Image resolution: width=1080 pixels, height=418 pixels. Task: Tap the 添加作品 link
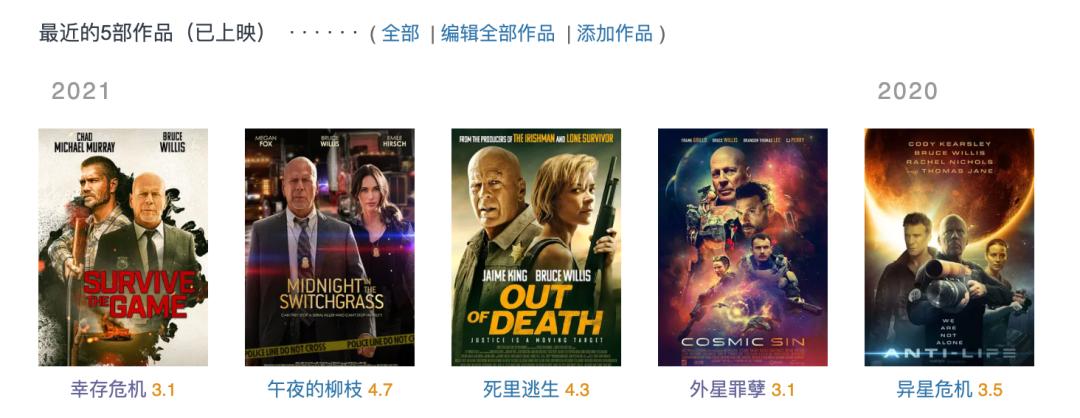[614, 33]
